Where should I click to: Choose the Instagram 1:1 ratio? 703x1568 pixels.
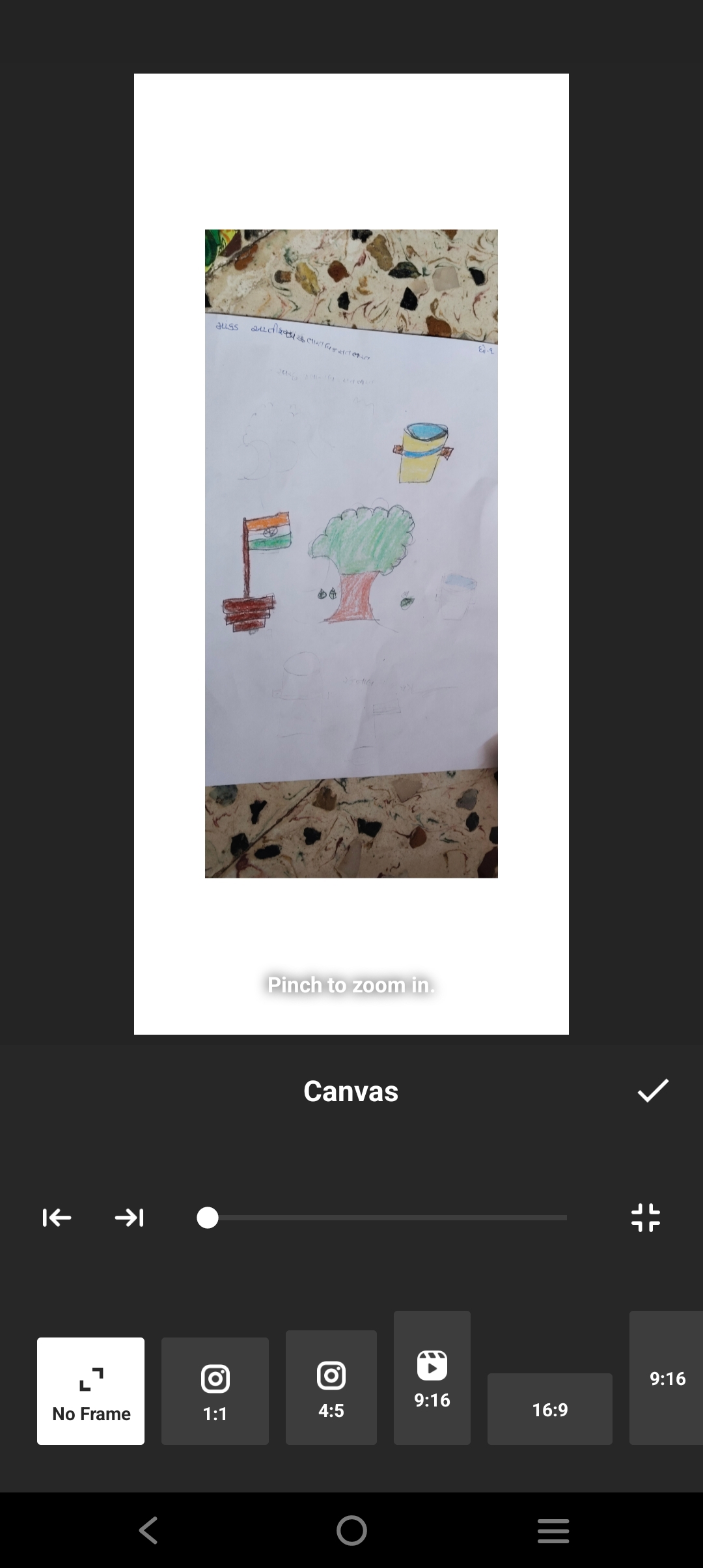pos(215,1392)
